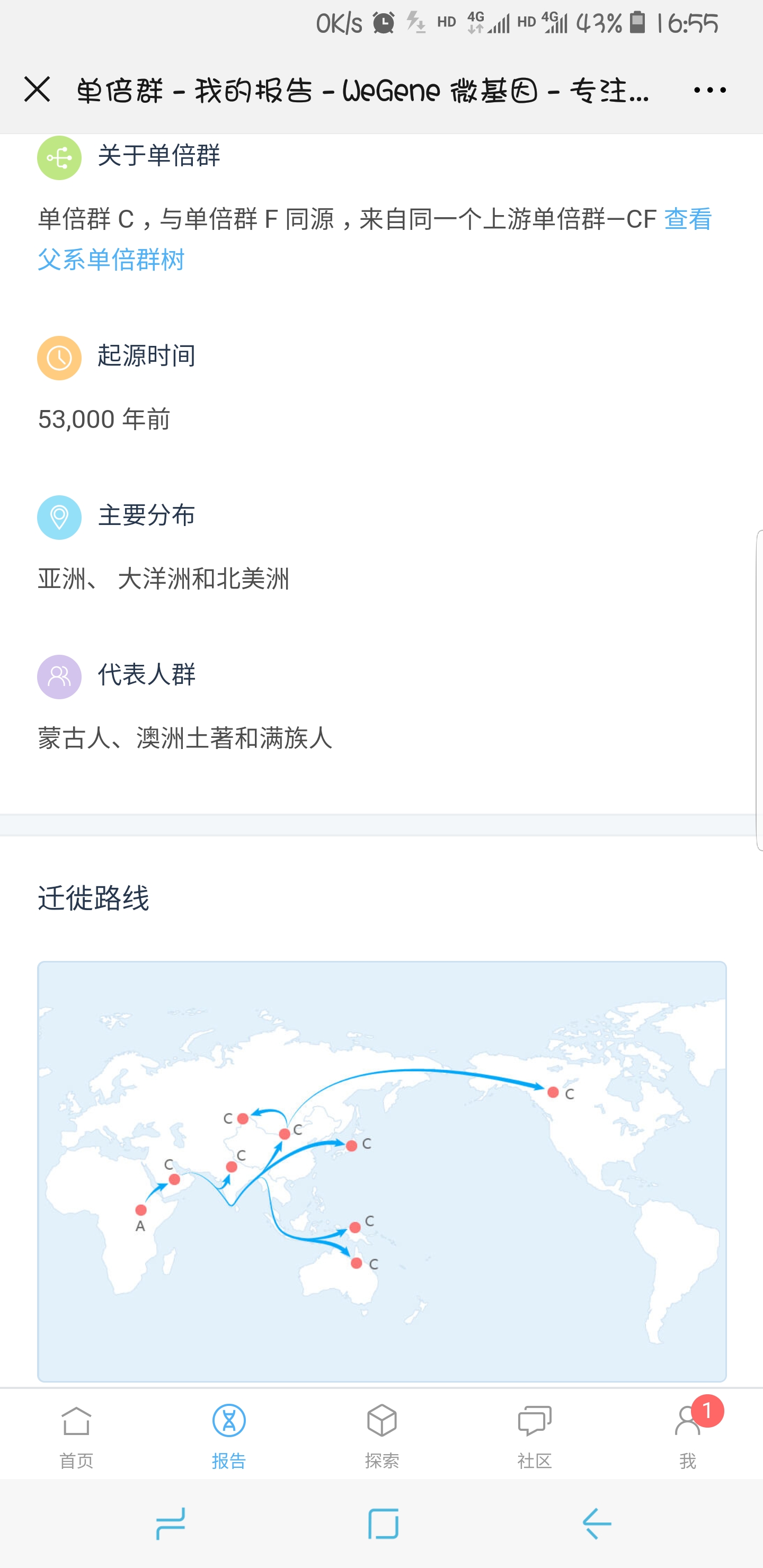Open the three-dot overflow menu
Viewport: 763px width, 1568px height.
click(709, 90)
